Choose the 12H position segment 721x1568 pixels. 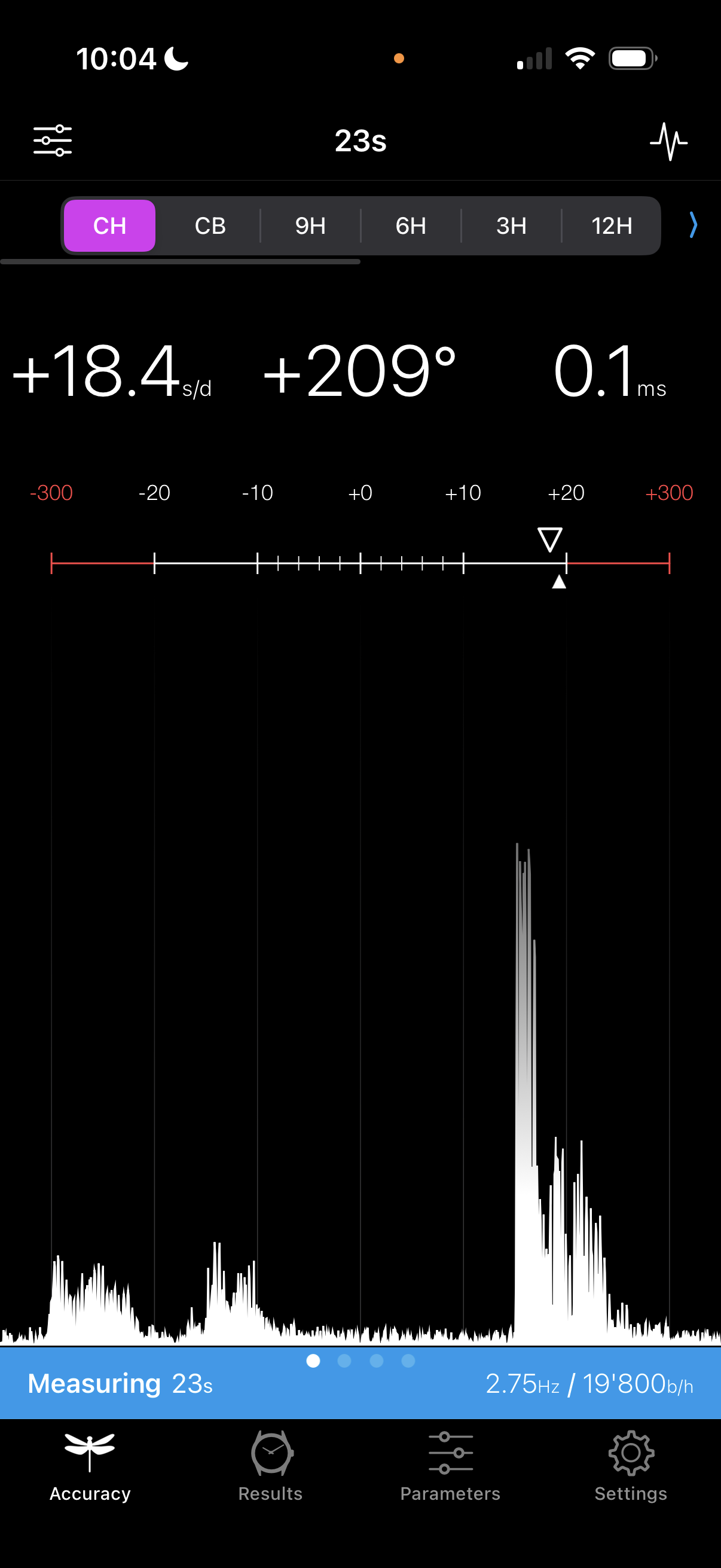[612, 226]
